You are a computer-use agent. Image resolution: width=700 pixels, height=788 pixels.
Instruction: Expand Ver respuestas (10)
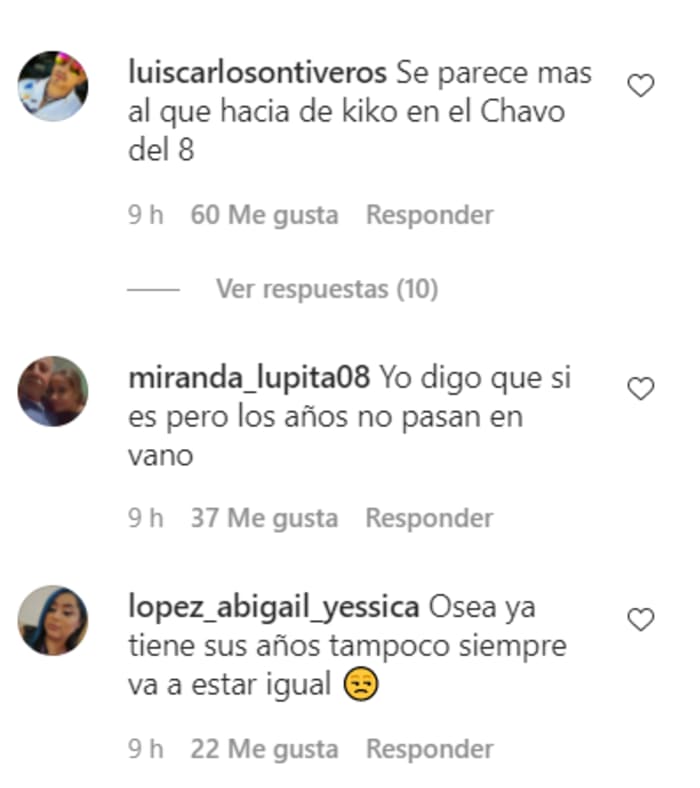pos(327,289)
